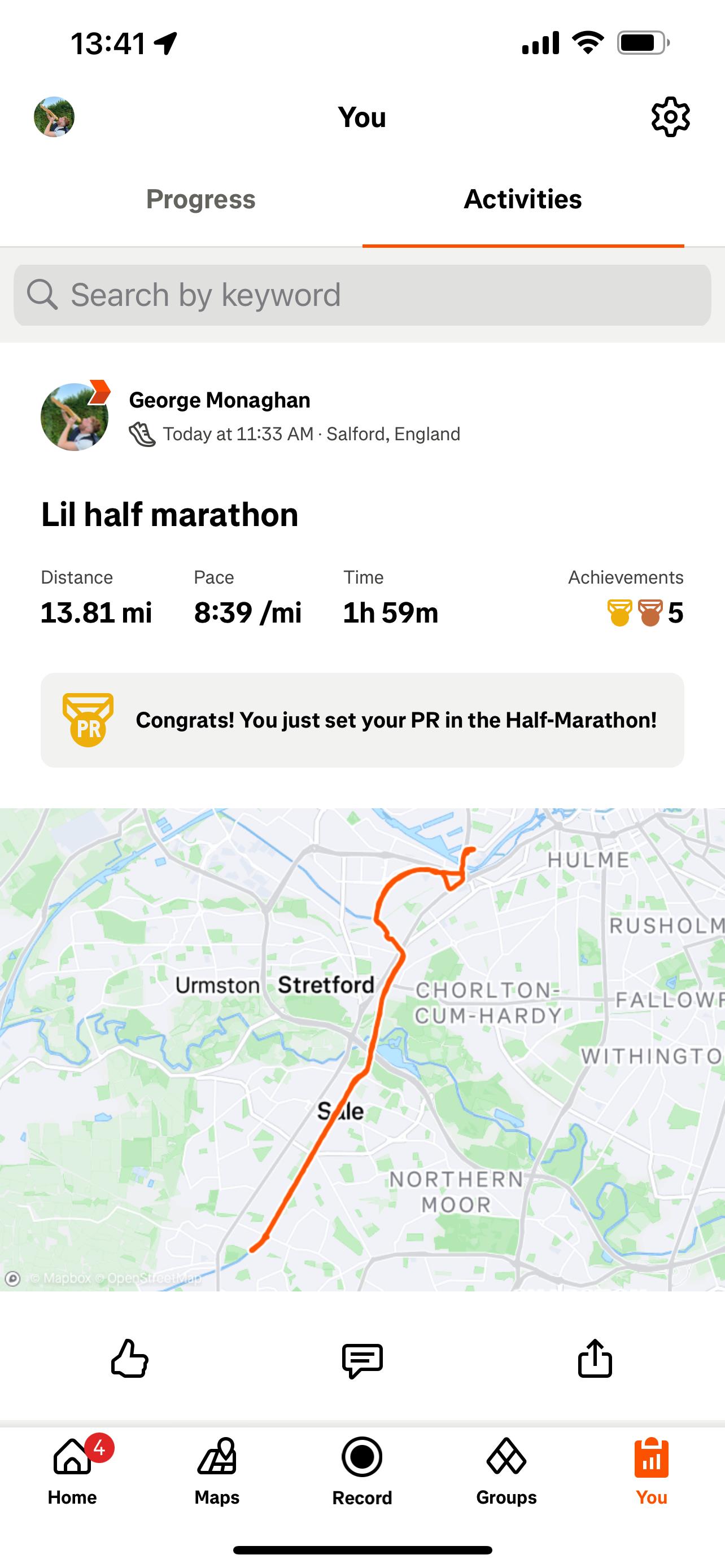The height and width of the screenshot is (1568, 725).
Task: Open profile picture in top bar
Action: point(54,117)
